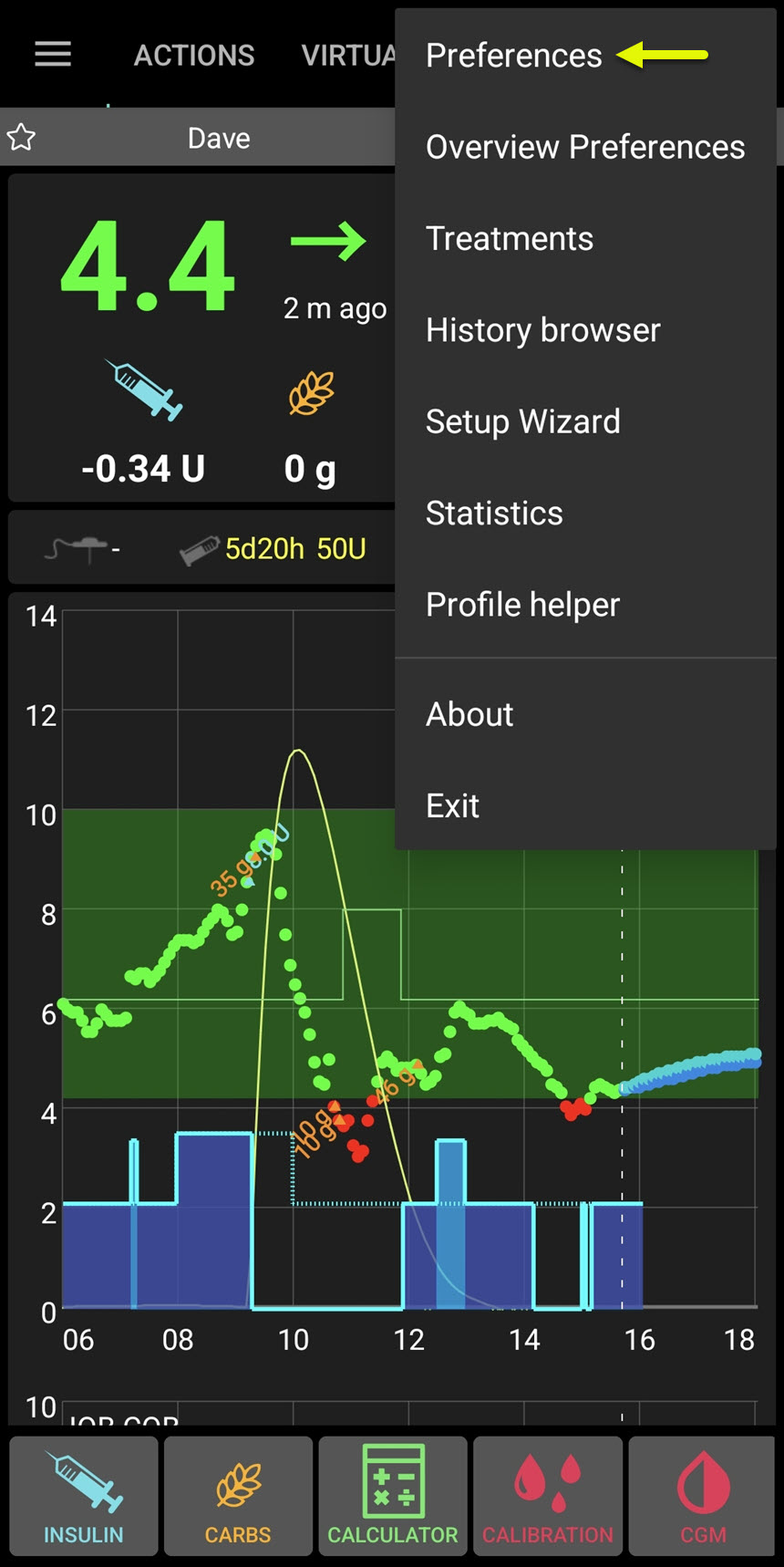Choose Exit to close the app
784x1567 pixels.
[452, 805]
